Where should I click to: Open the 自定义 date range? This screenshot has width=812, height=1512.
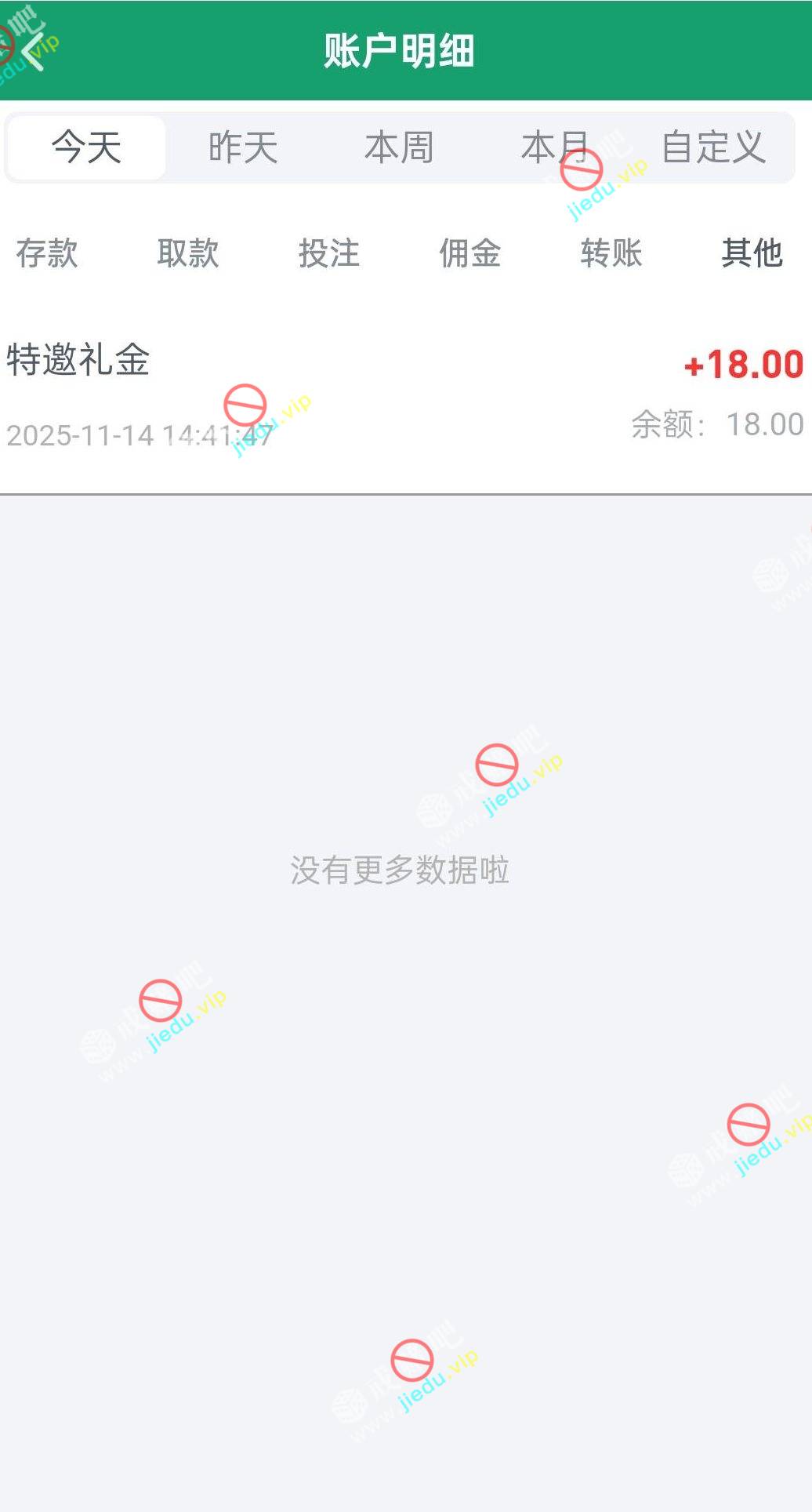click(713, 147)
